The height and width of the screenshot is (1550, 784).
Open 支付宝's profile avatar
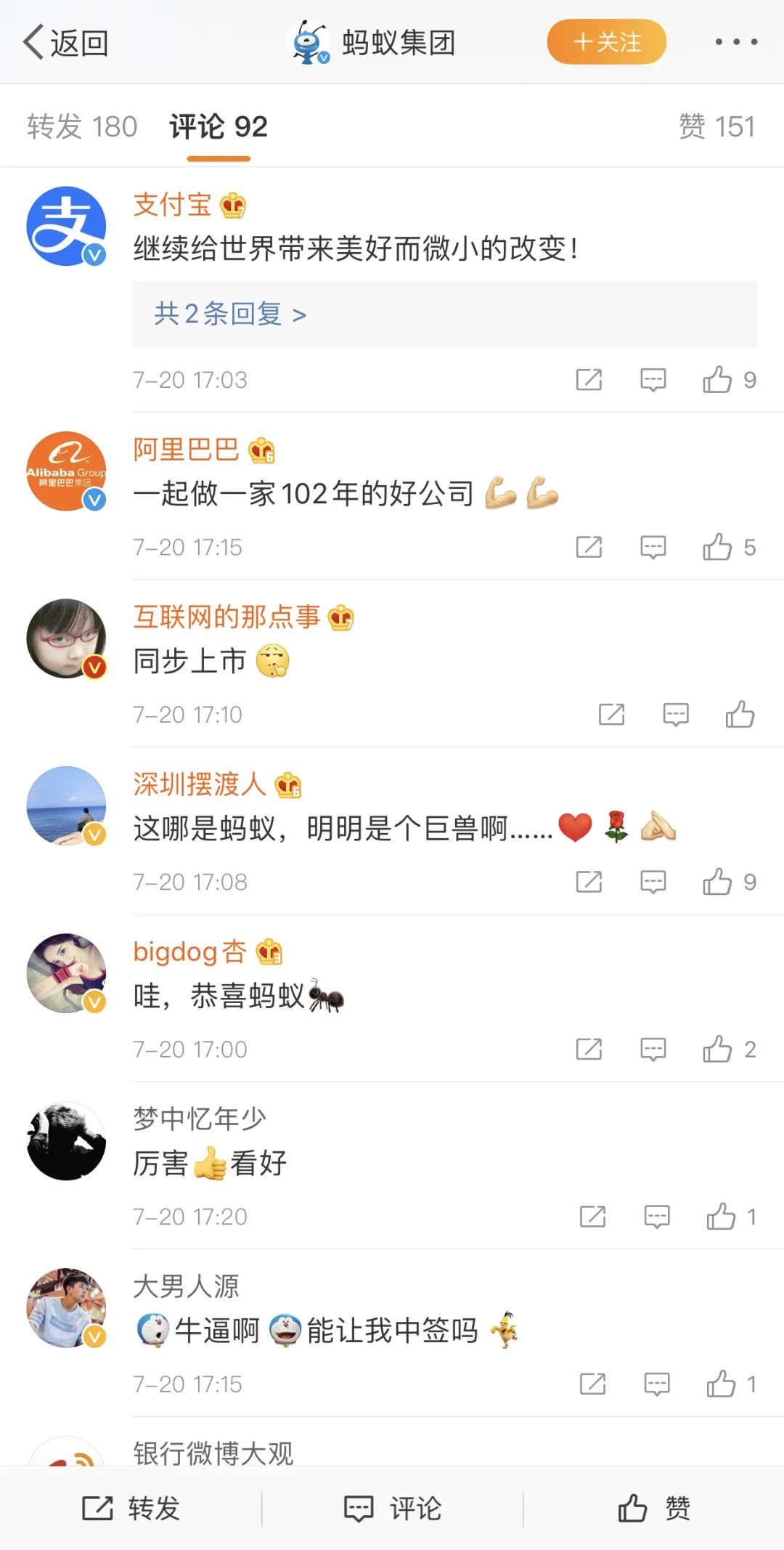[66, 226]
